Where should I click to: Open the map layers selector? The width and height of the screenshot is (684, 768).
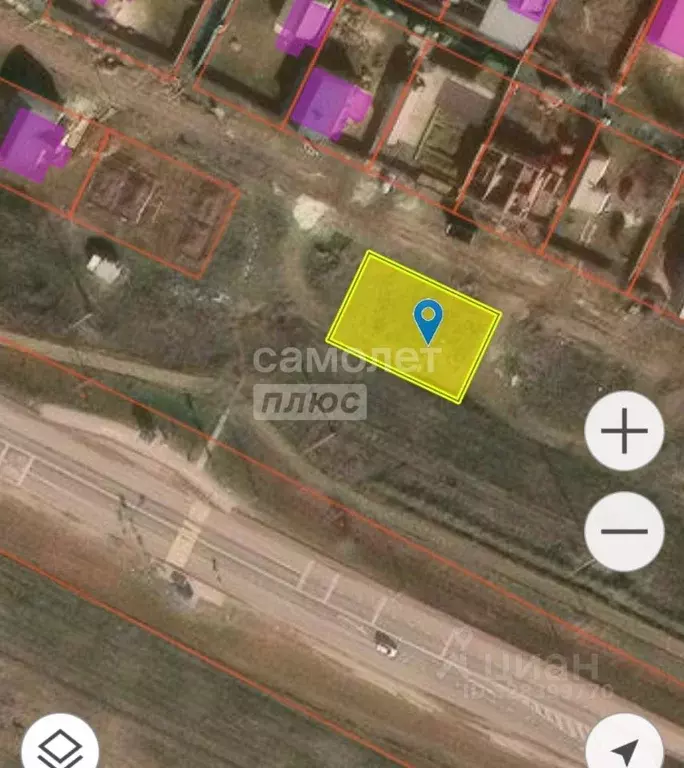[x=60, y=746]
